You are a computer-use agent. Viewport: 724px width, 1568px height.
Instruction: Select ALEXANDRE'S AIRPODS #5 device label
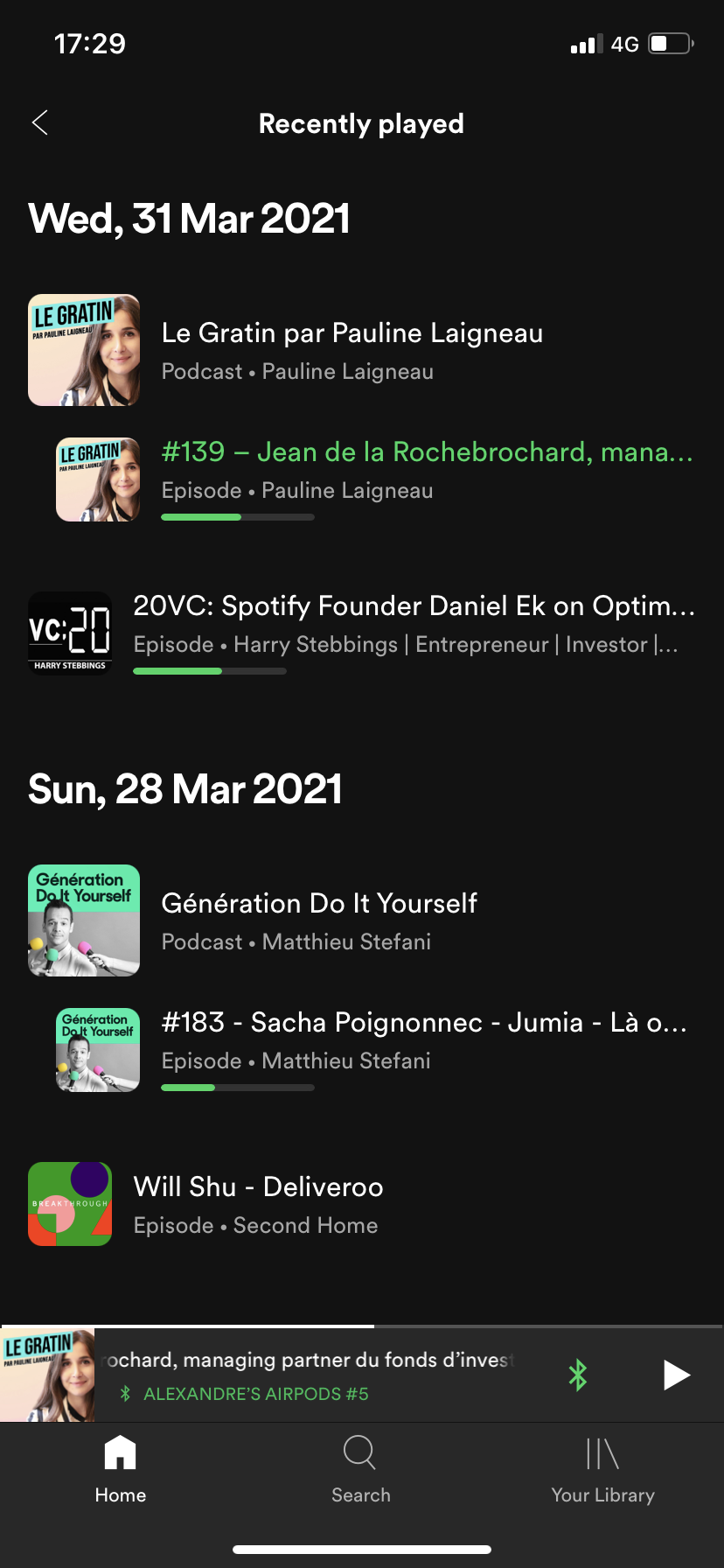(x=254, y=1394)
